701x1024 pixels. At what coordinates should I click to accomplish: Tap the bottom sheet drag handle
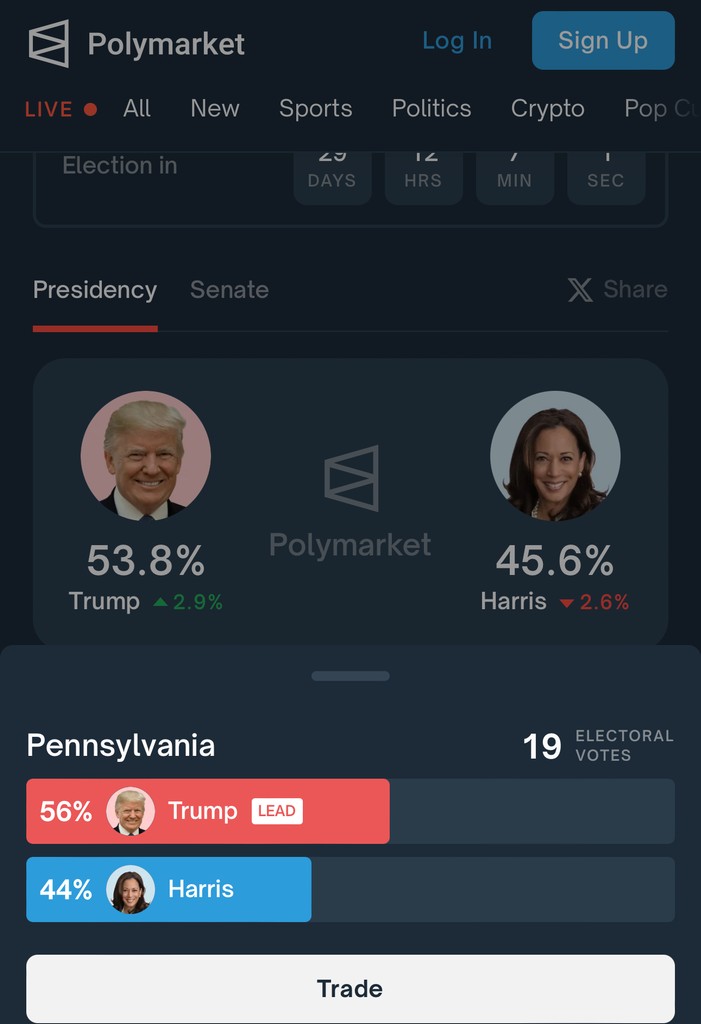coord(350,676)
